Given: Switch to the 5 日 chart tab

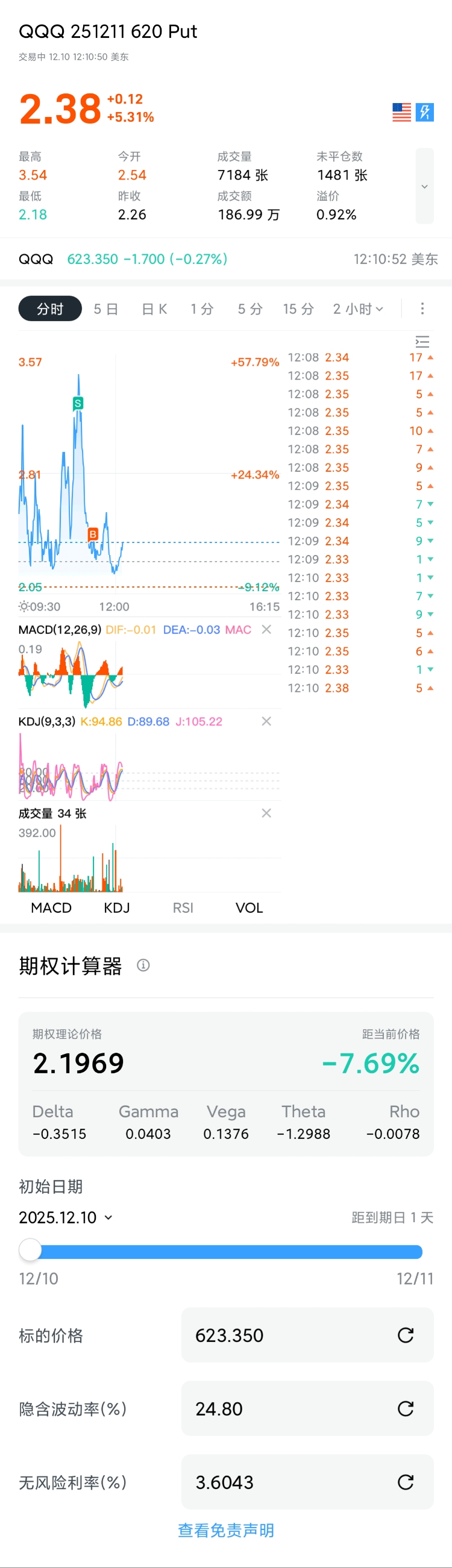Looking at the screenshot, I should (x=106, y=309).
